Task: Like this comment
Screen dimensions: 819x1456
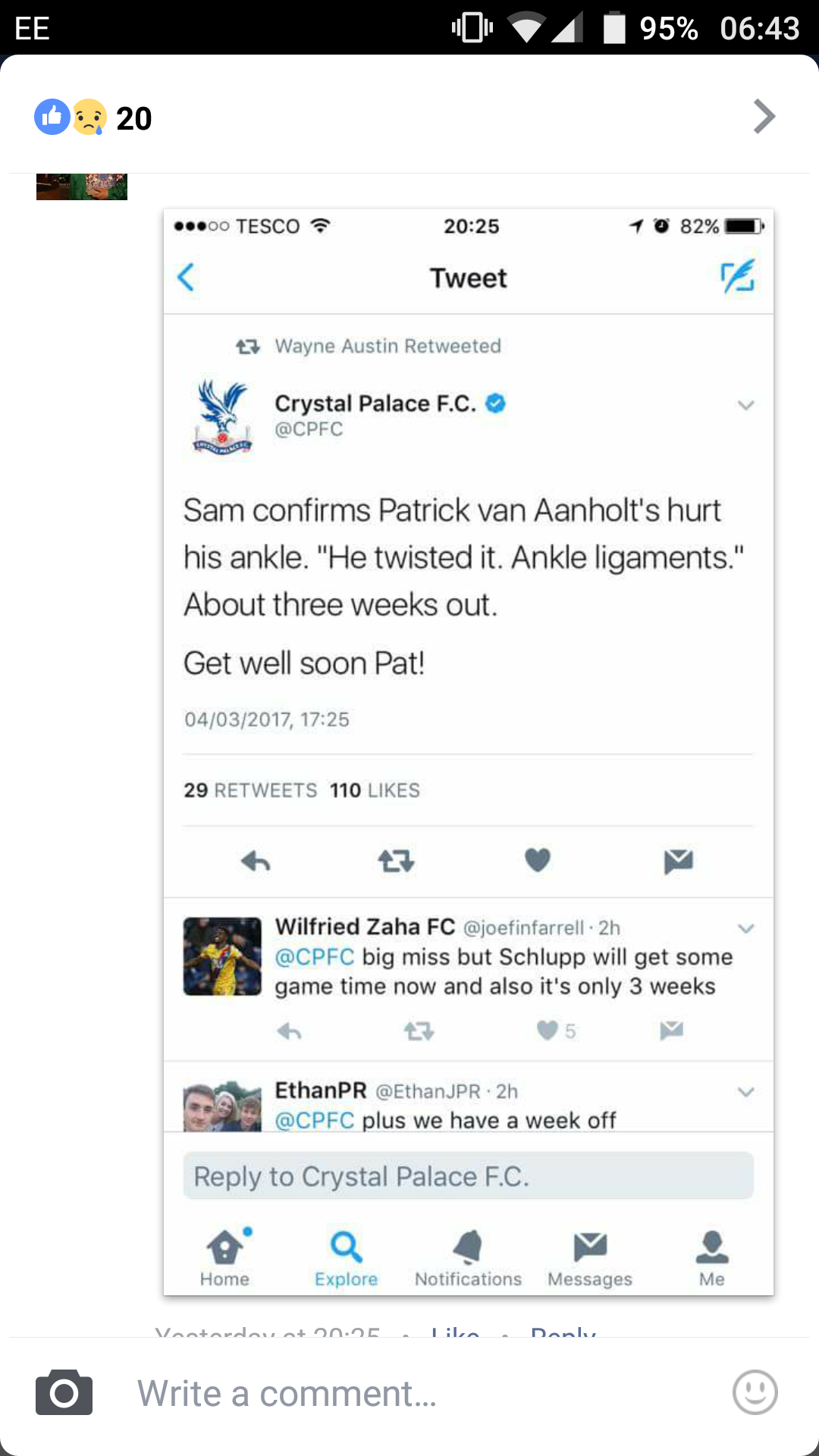Action: [x=455, y=1331]
